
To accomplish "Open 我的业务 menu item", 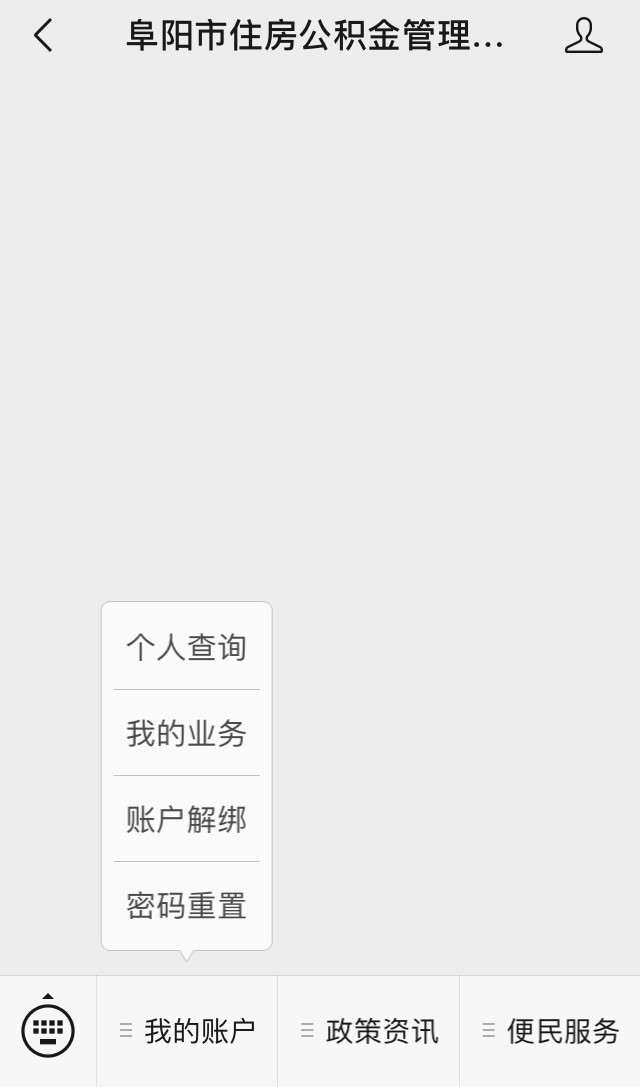I will coord(186,733).
